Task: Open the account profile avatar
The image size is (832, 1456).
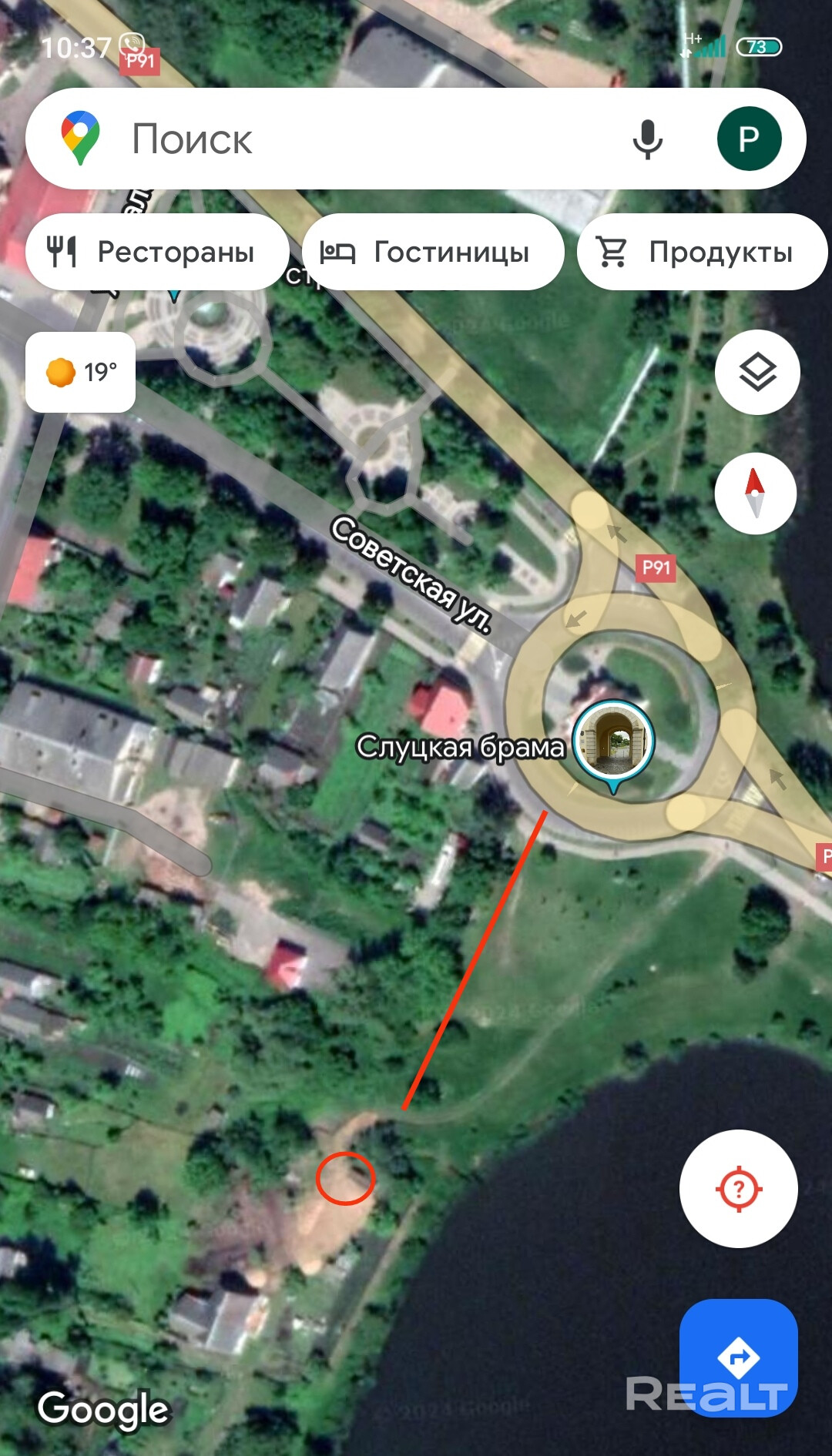Action: pos(749,139)
